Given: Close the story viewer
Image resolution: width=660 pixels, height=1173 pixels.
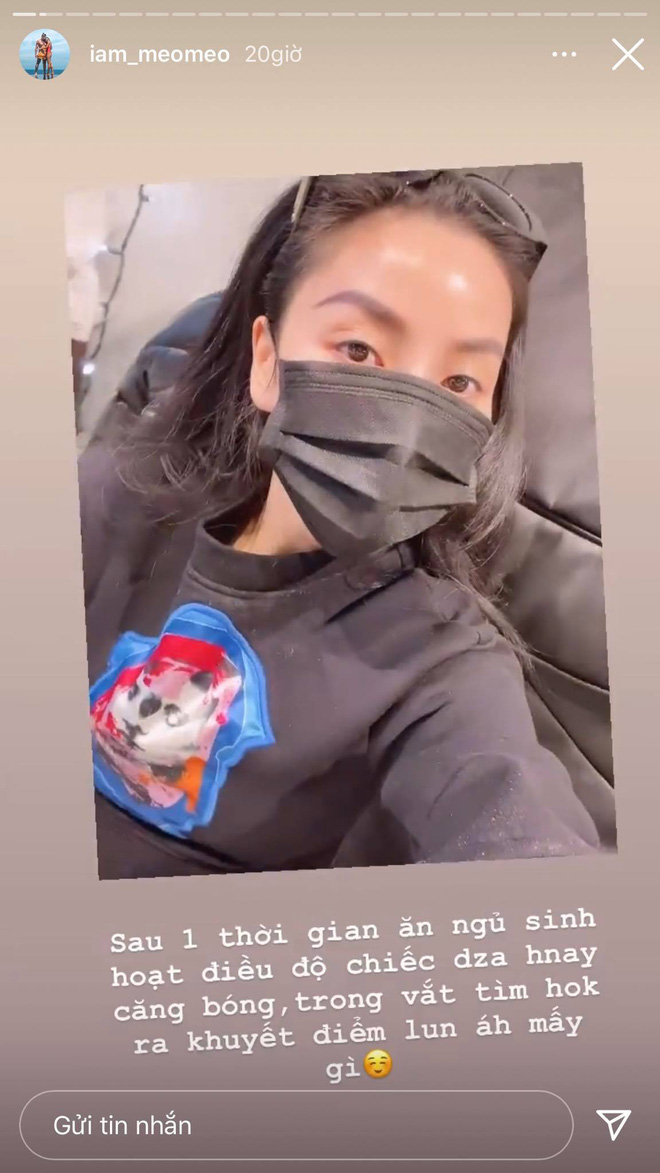Looking at the screenshot, I should point(628,54).
